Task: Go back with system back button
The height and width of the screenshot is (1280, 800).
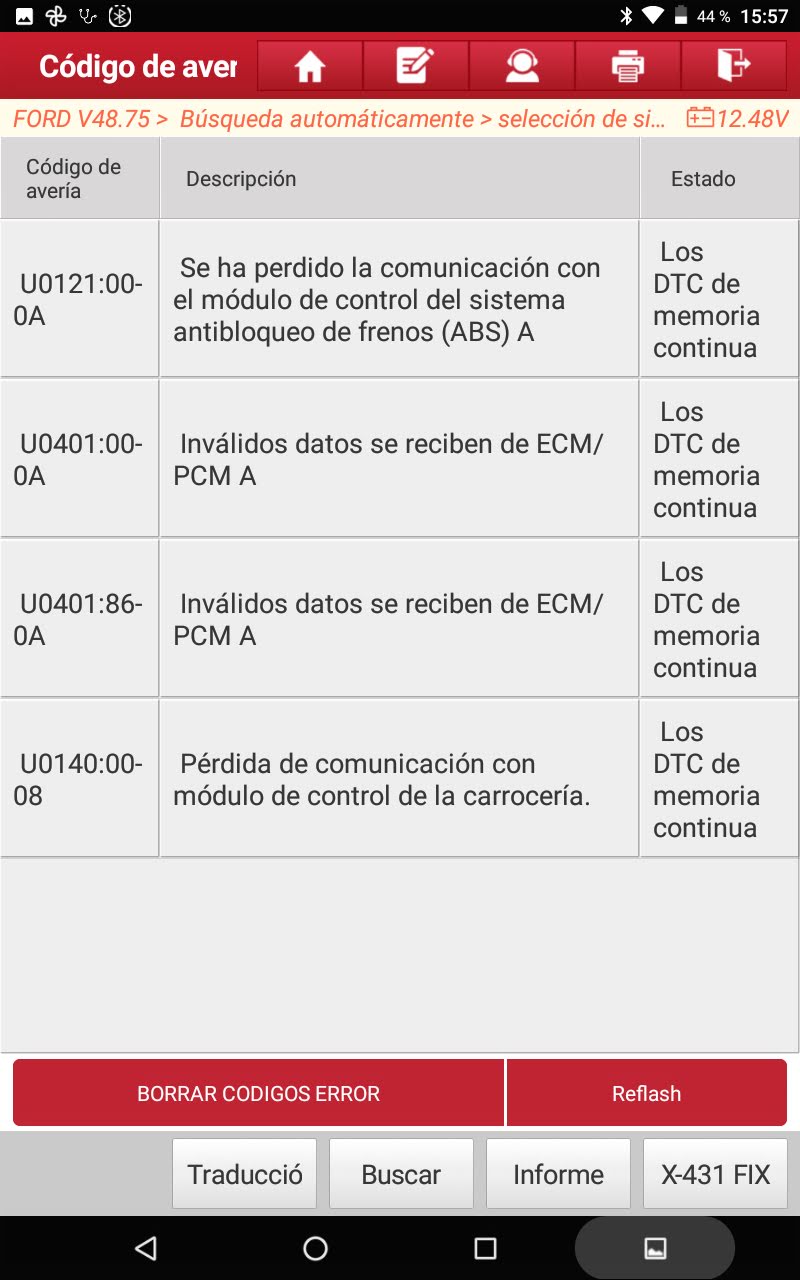Action: click(146, 1247)
